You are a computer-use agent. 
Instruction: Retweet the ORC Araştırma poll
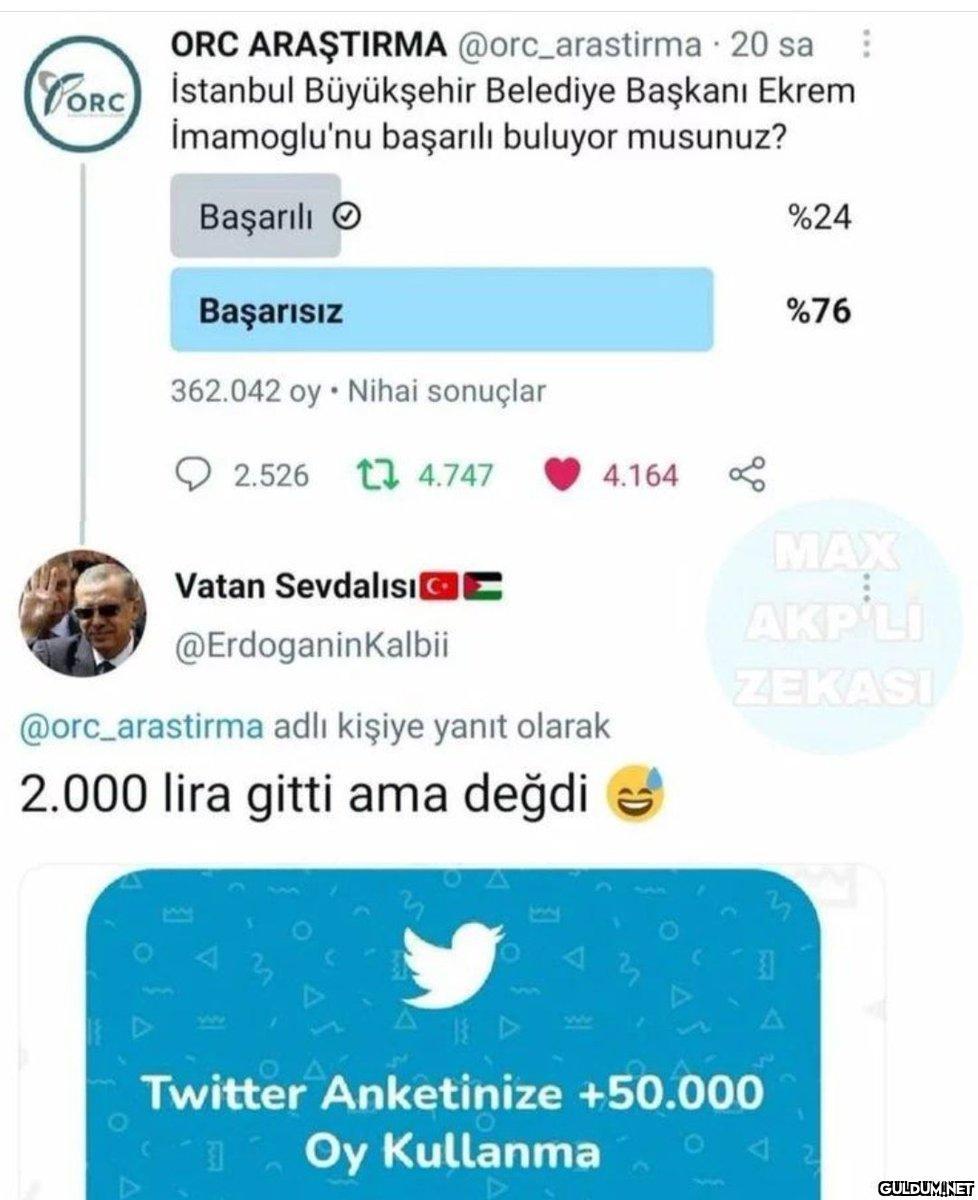377,475
